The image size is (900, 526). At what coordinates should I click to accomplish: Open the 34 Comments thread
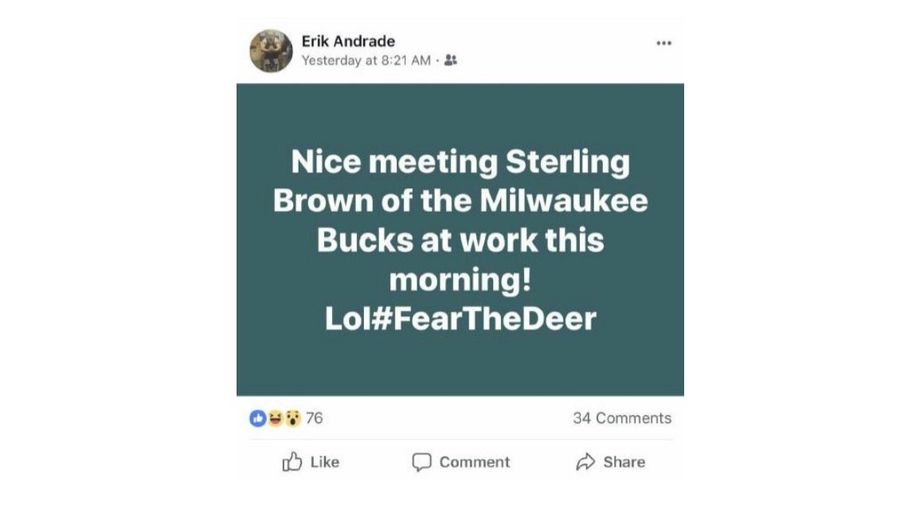621,418
